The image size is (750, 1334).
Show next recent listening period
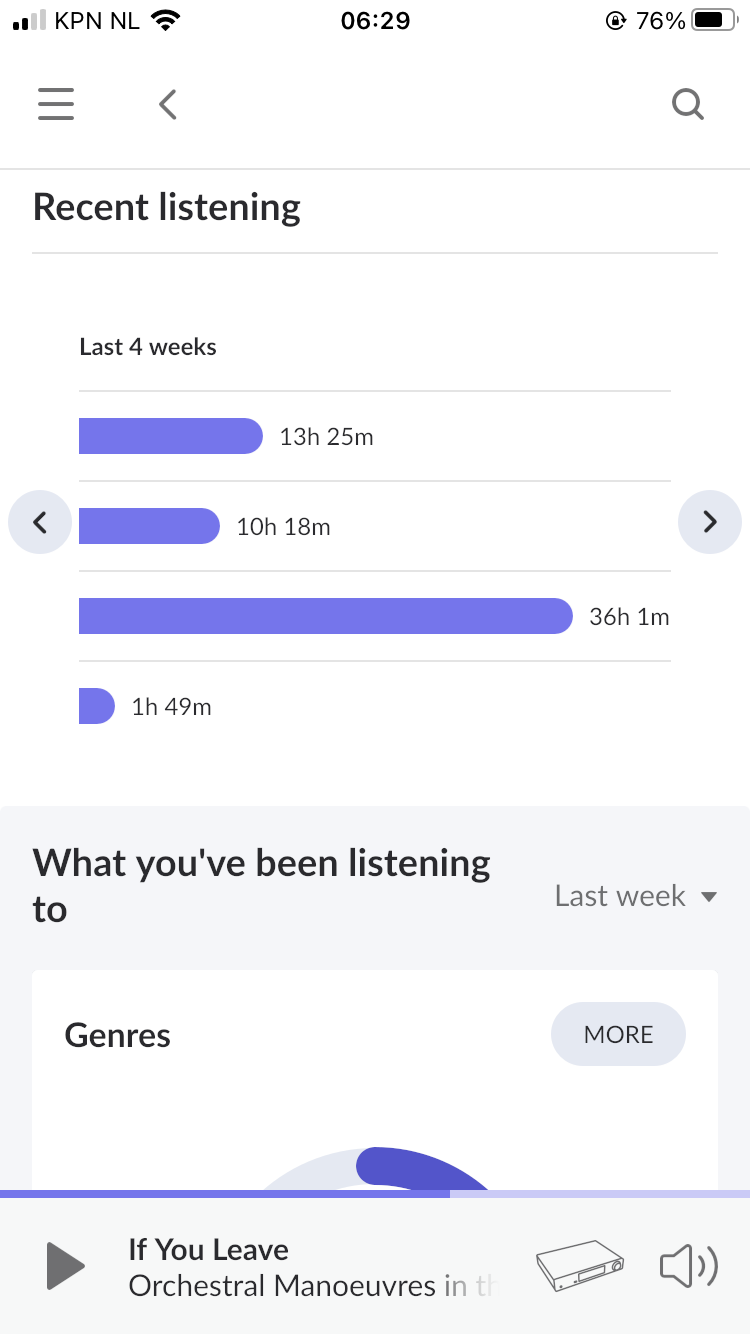[710, 522]
